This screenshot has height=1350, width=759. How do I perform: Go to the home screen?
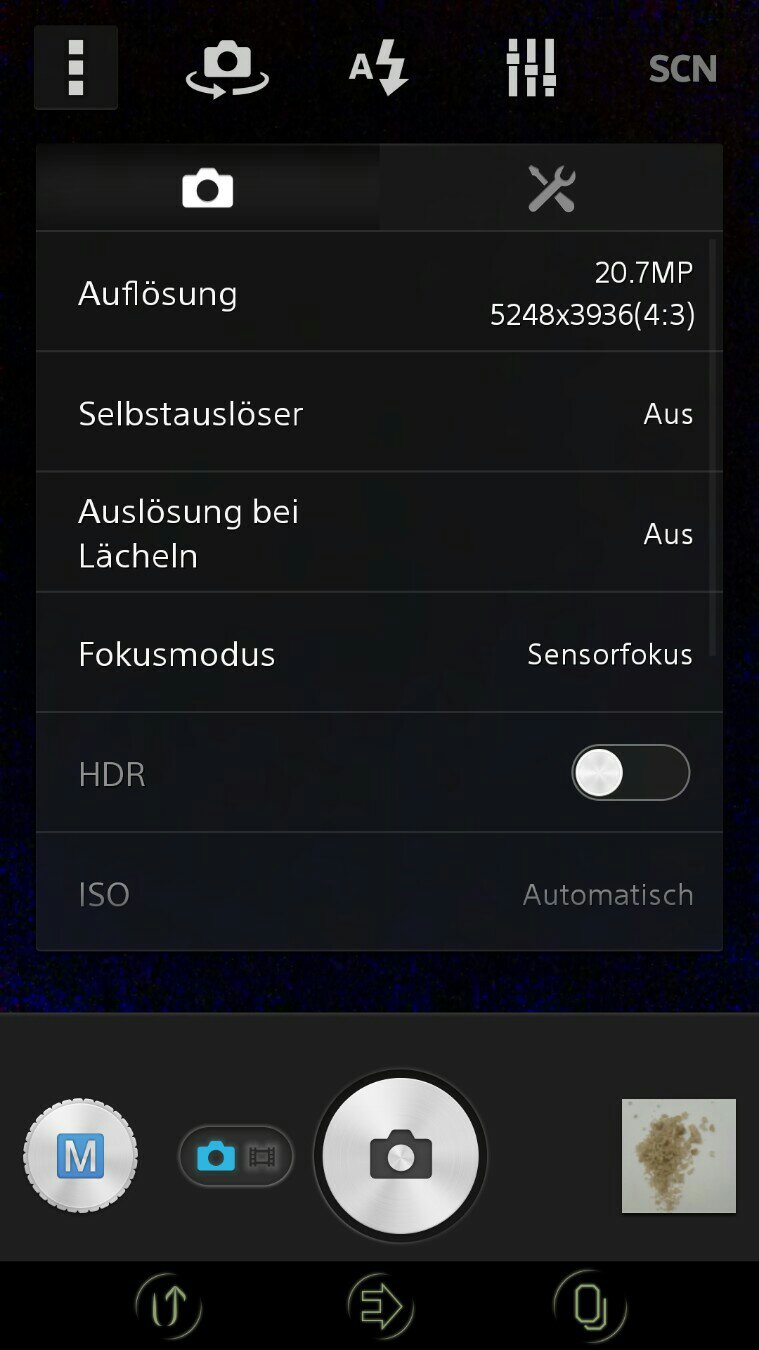(x=380, y=1306)
